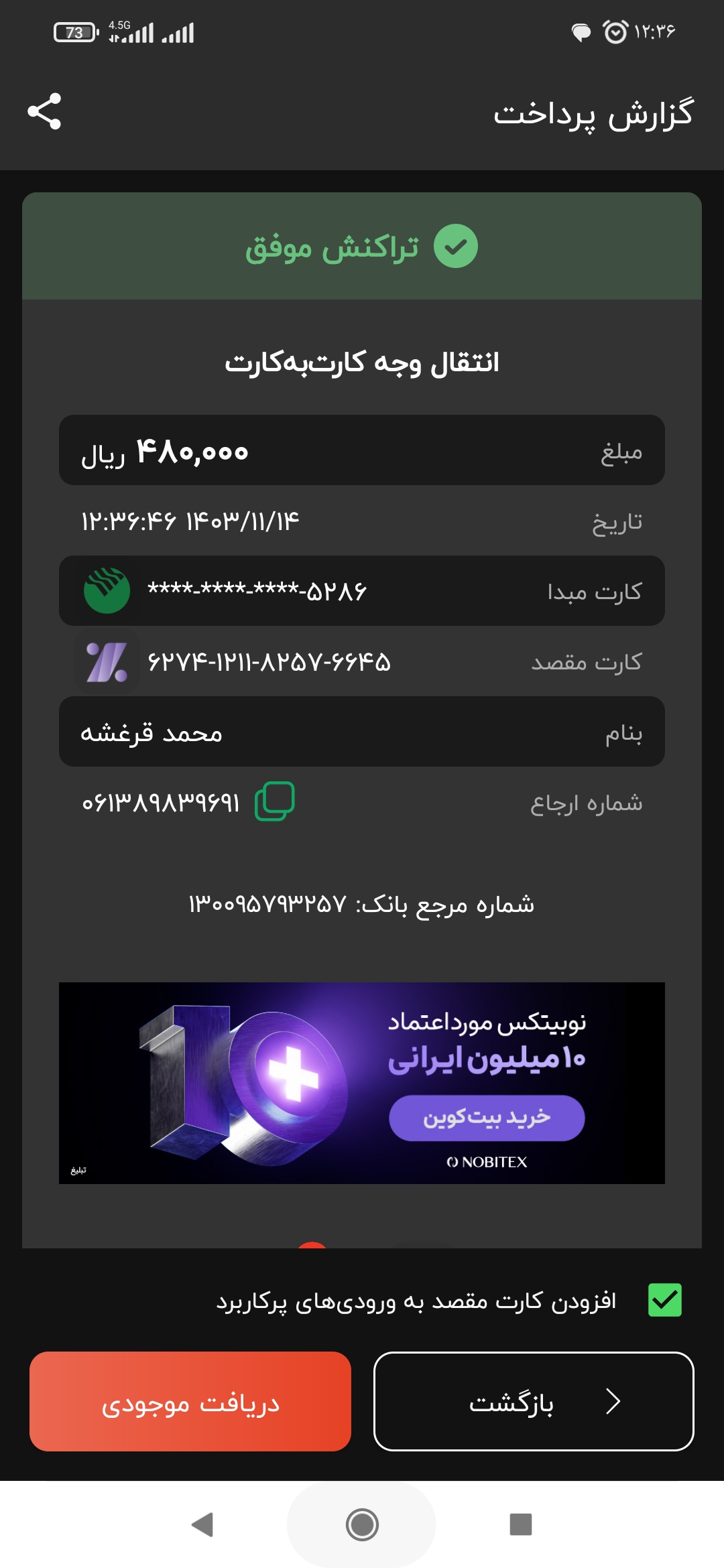Go back with system back button

[x=202, y=1524]
